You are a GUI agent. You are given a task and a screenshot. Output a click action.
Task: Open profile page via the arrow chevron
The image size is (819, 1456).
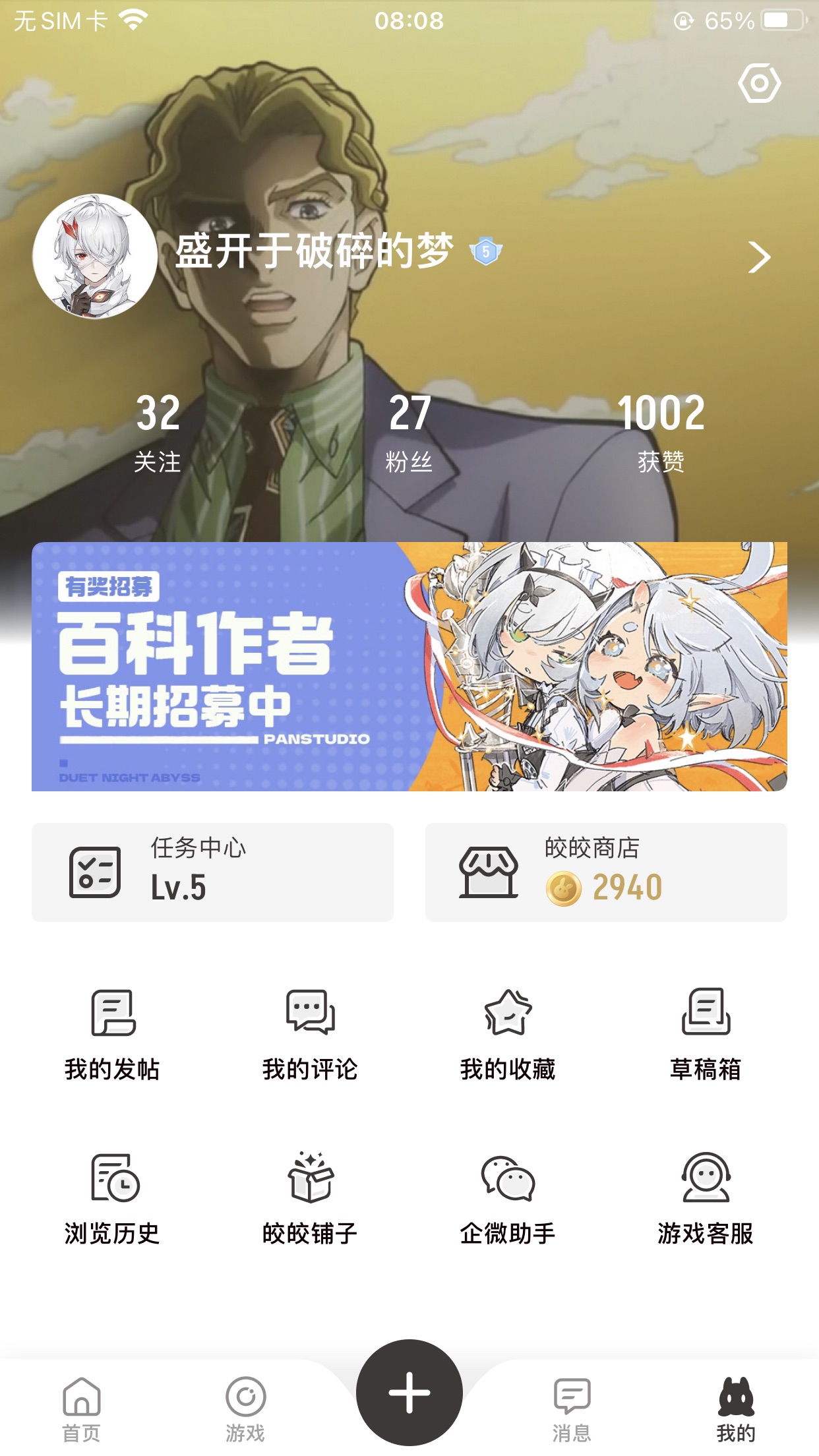point(759,257)
